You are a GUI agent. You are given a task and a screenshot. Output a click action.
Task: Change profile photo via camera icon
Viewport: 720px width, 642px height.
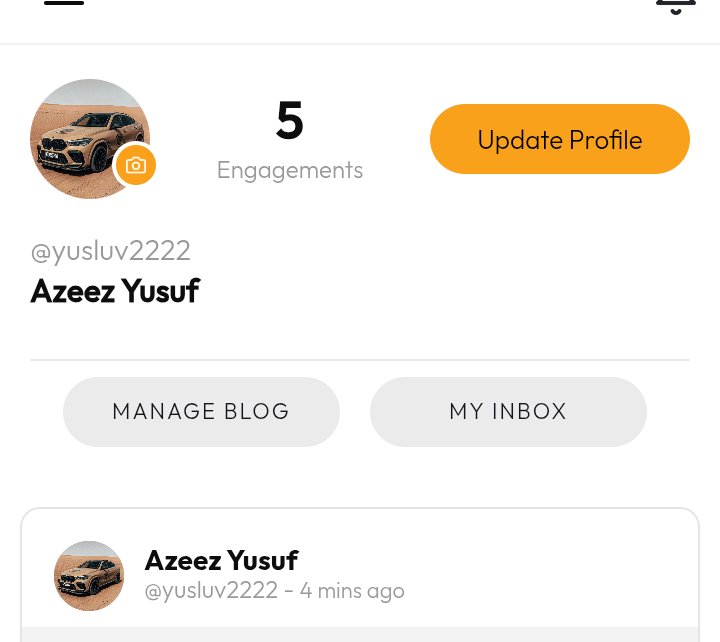136,166
